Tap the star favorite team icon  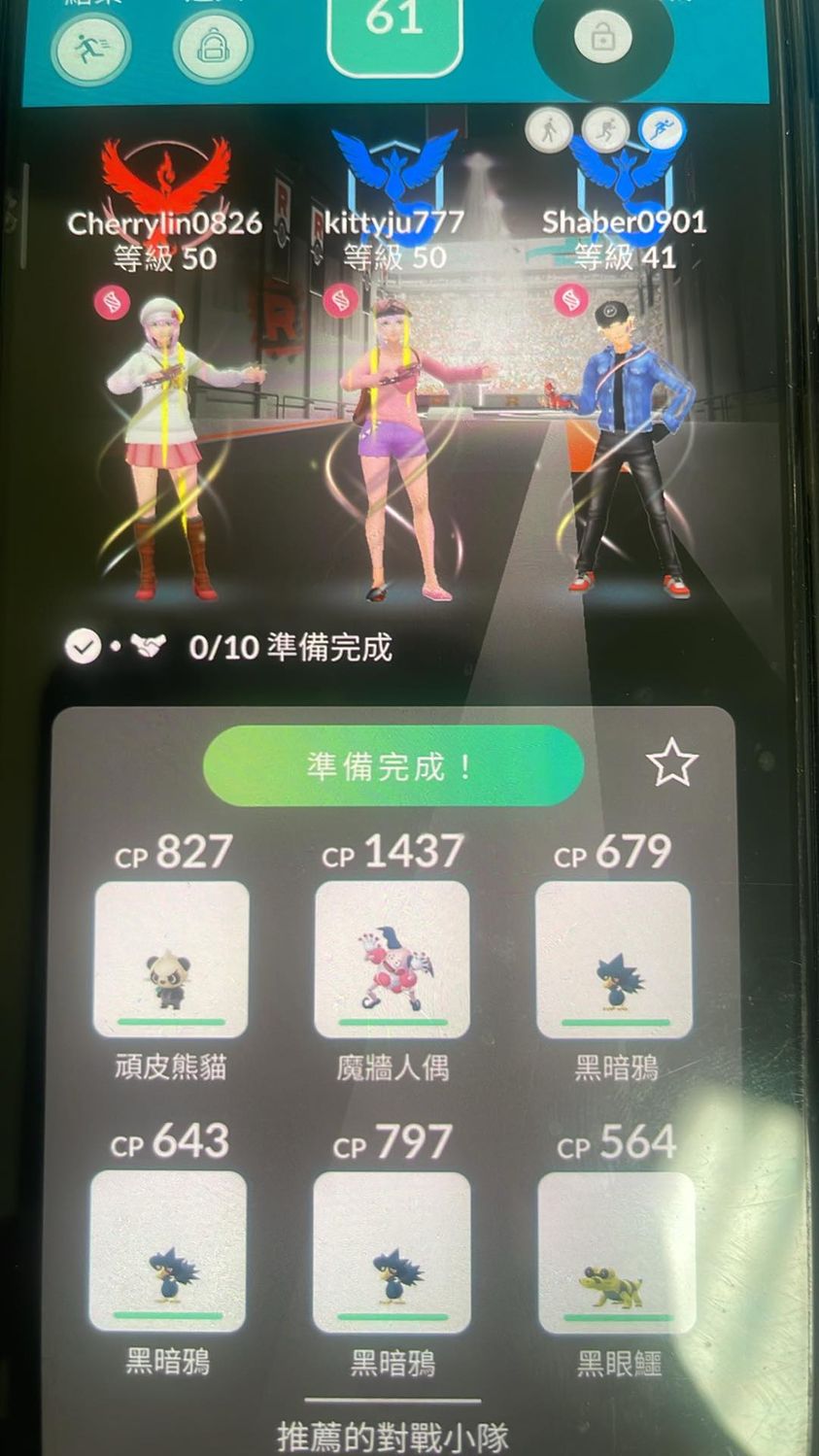point(671,763)
